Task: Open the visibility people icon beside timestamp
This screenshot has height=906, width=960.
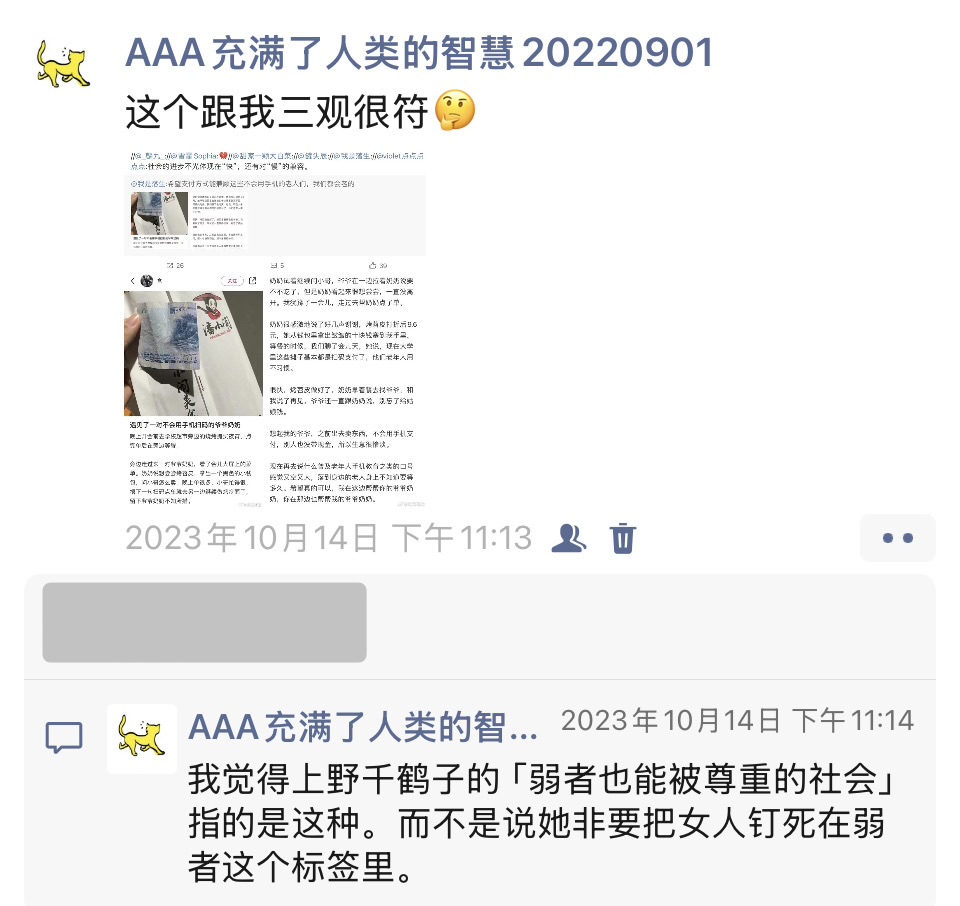Action: [569, 538]
